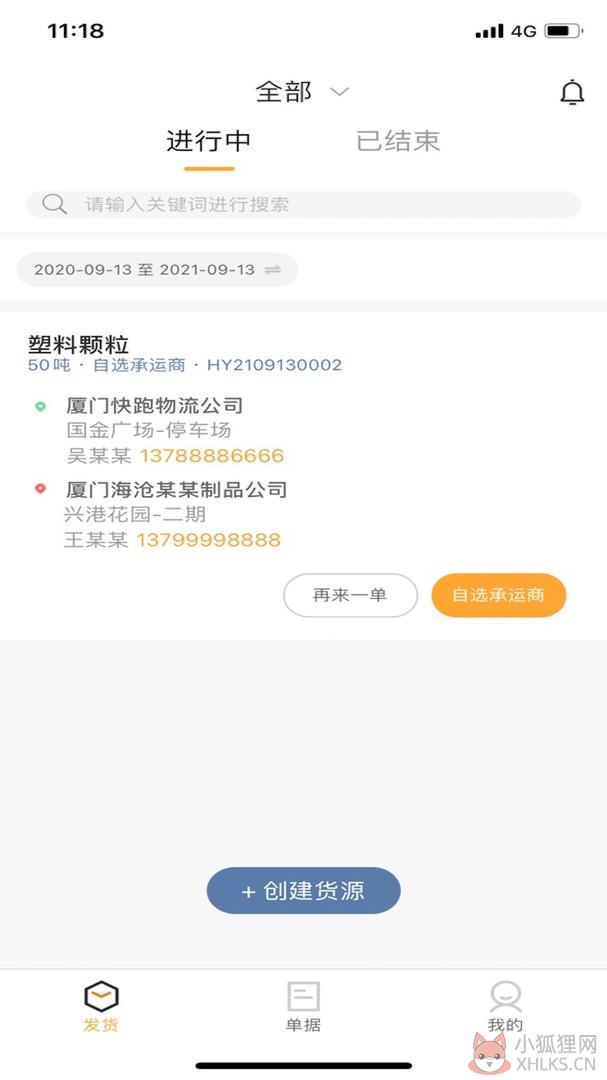Tap the keyword search field
This screenshot has height=1080, width=607.
tap(303, 204)
